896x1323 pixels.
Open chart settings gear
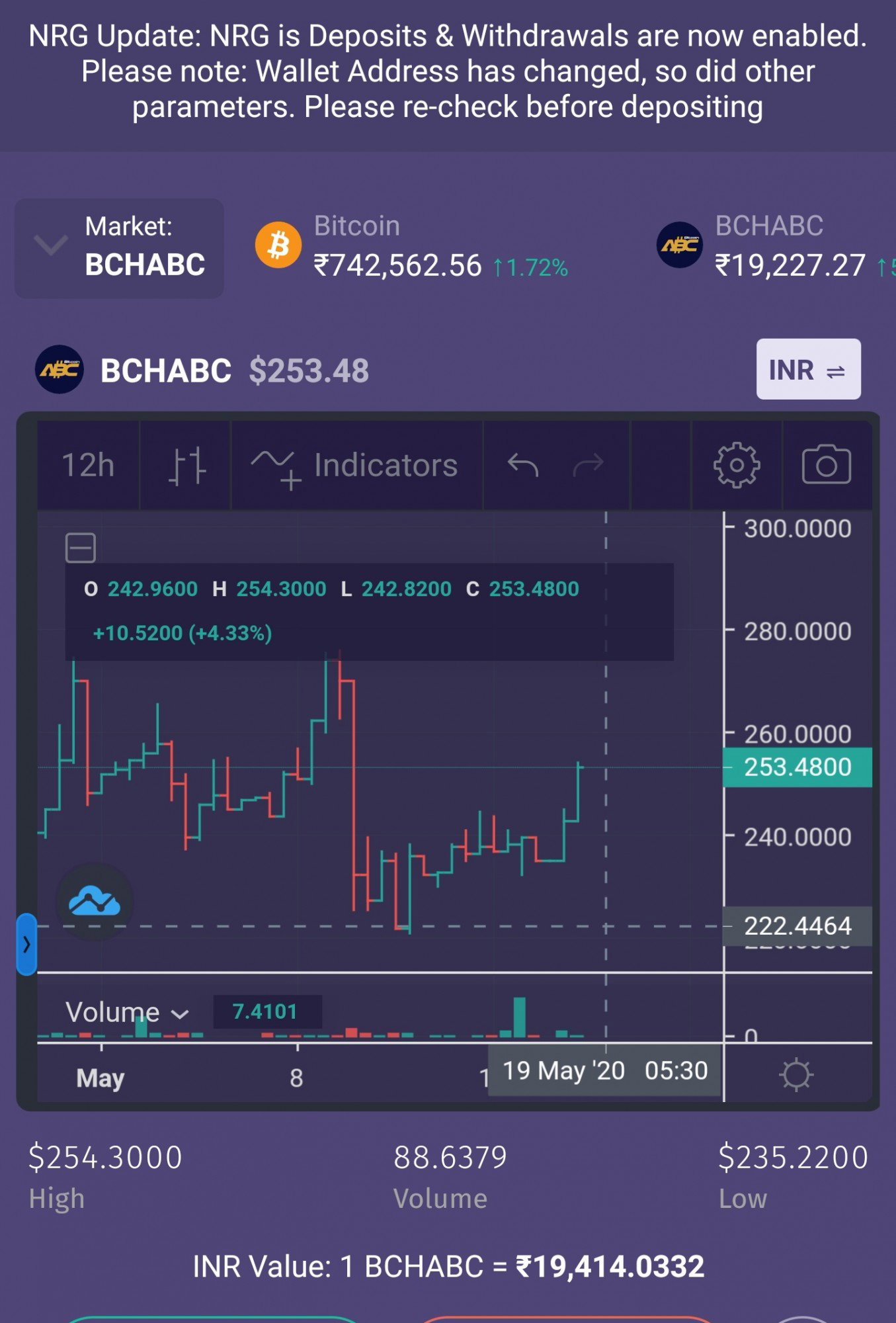click(737, 465)
